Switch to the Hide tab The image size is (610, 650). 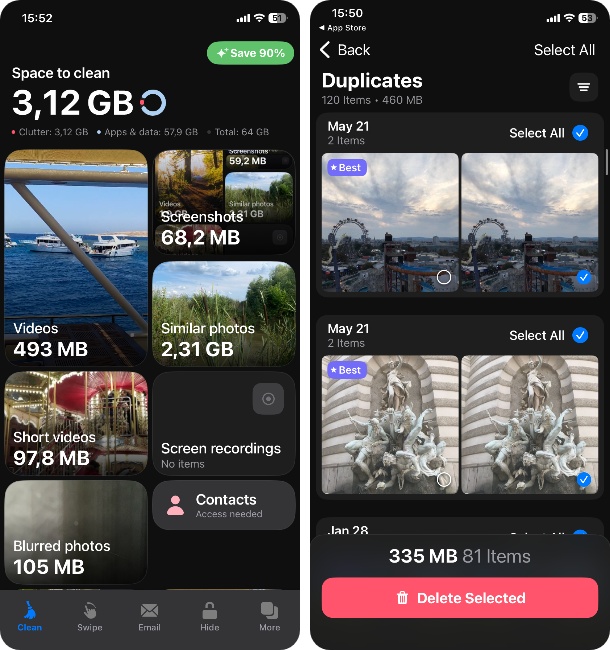pyautogui.click(x=209, y=616)
